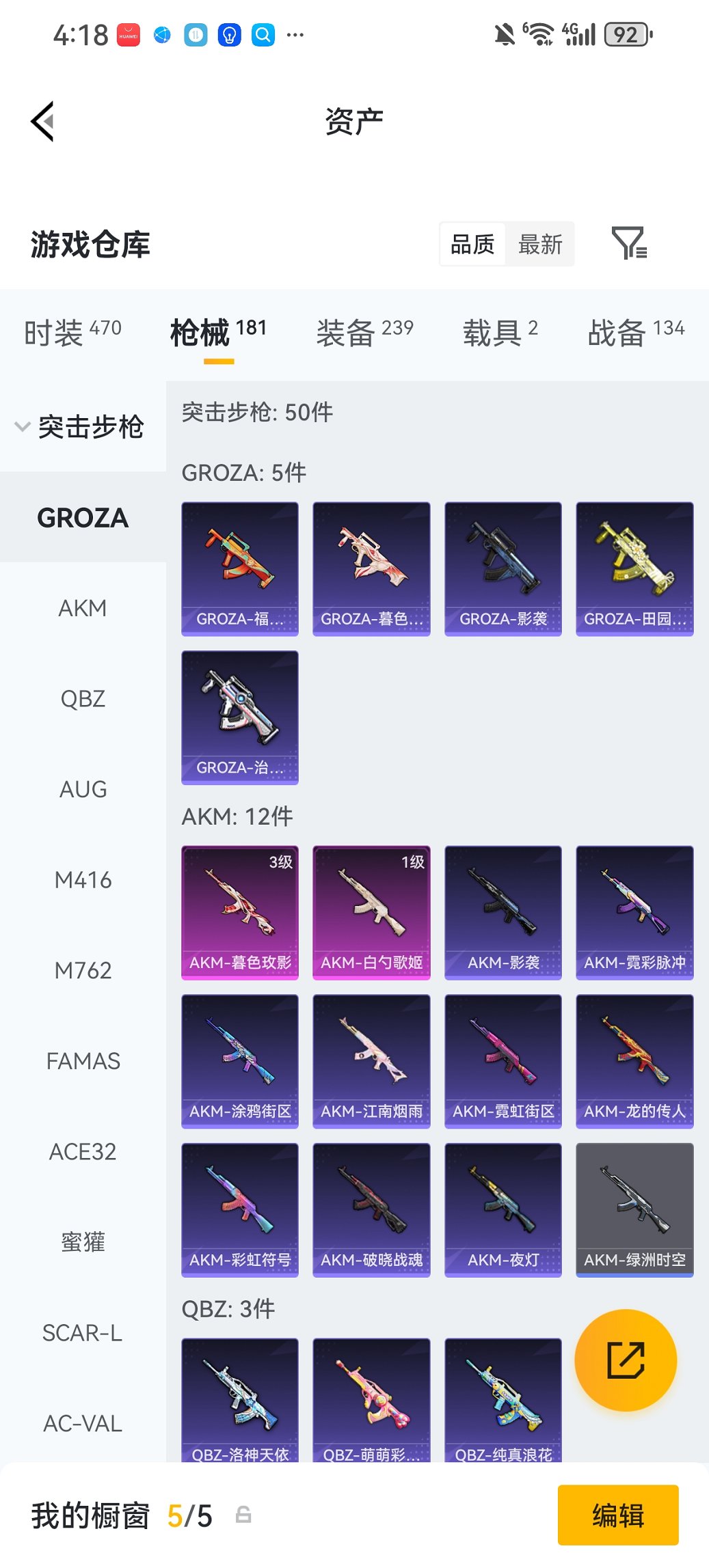Screen dimensions: 709x1568
Task: Switch to the 装备 tab
Action: point(364,333)
